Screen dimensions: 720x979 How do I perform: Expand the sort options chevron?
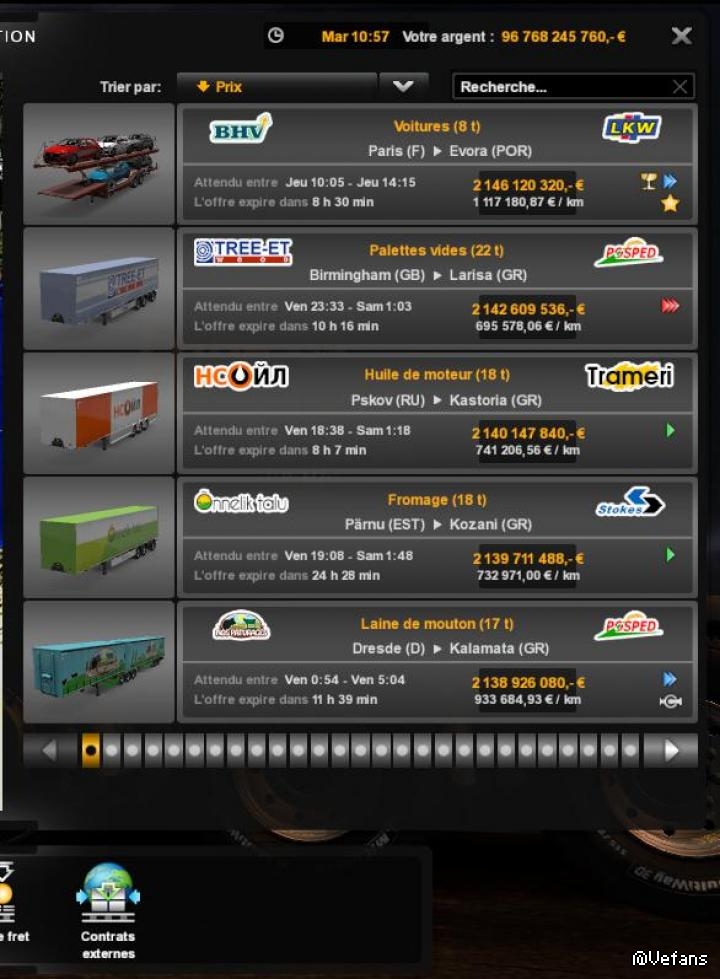pos(403,87)
